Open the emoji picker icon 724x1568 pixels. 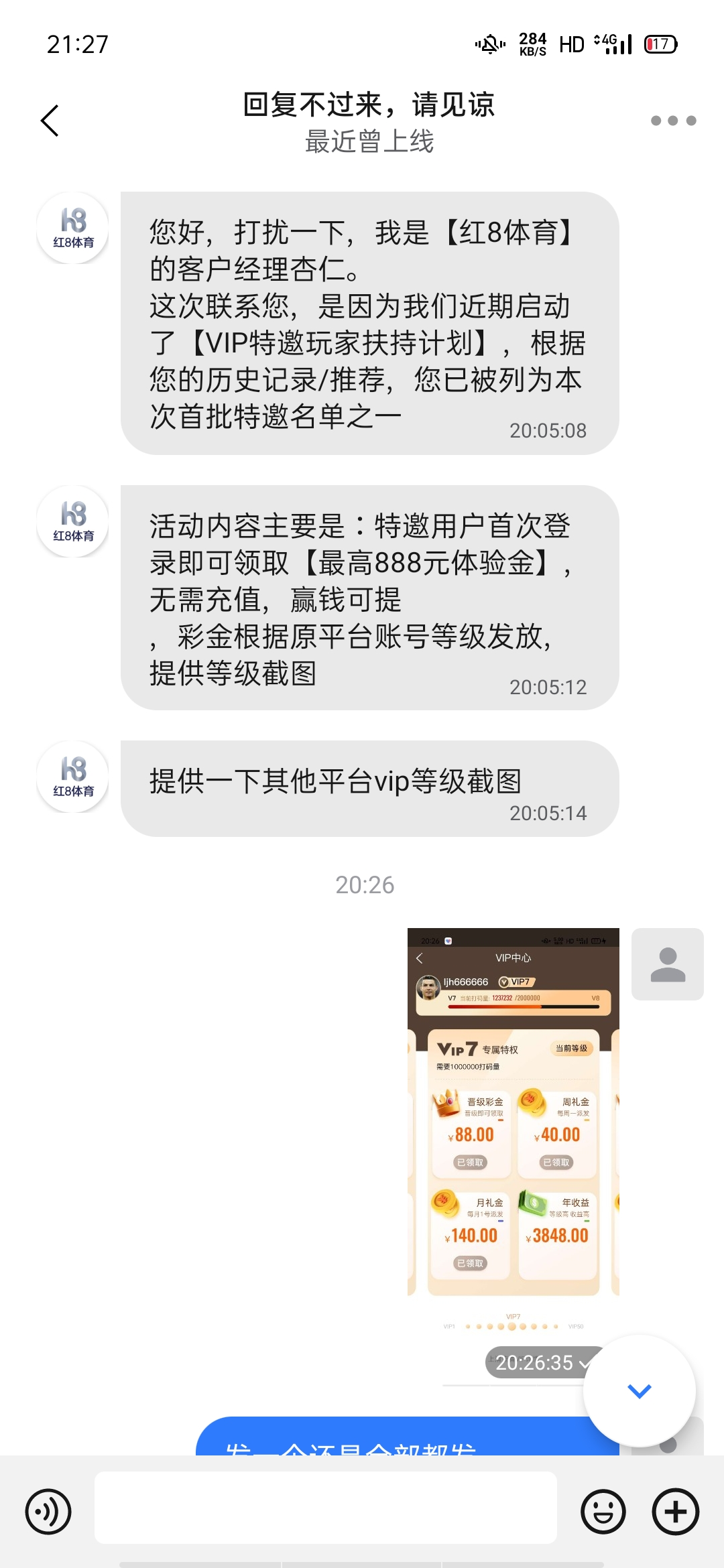click(x=603, y=1511)
